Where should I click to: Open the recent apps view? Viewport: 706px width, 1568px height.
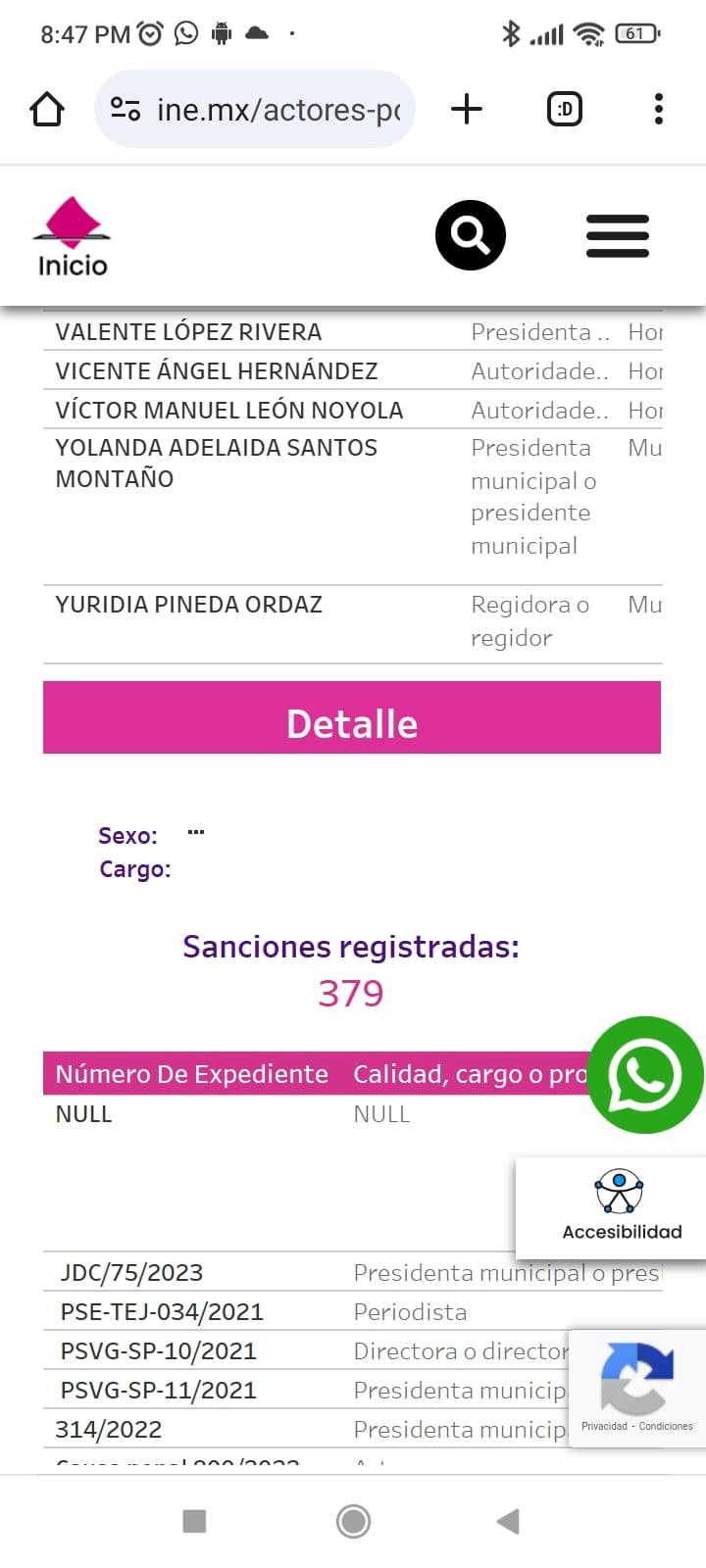[194, 1521]
